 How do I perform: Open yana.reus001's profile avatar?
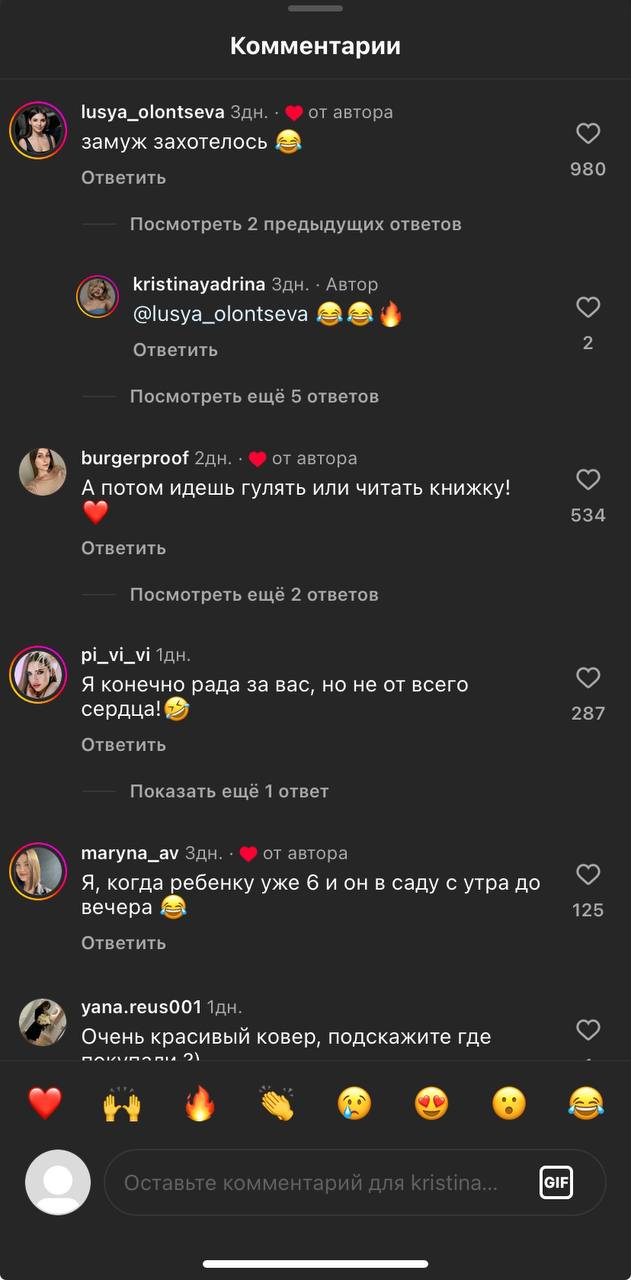coord(43,1021)
